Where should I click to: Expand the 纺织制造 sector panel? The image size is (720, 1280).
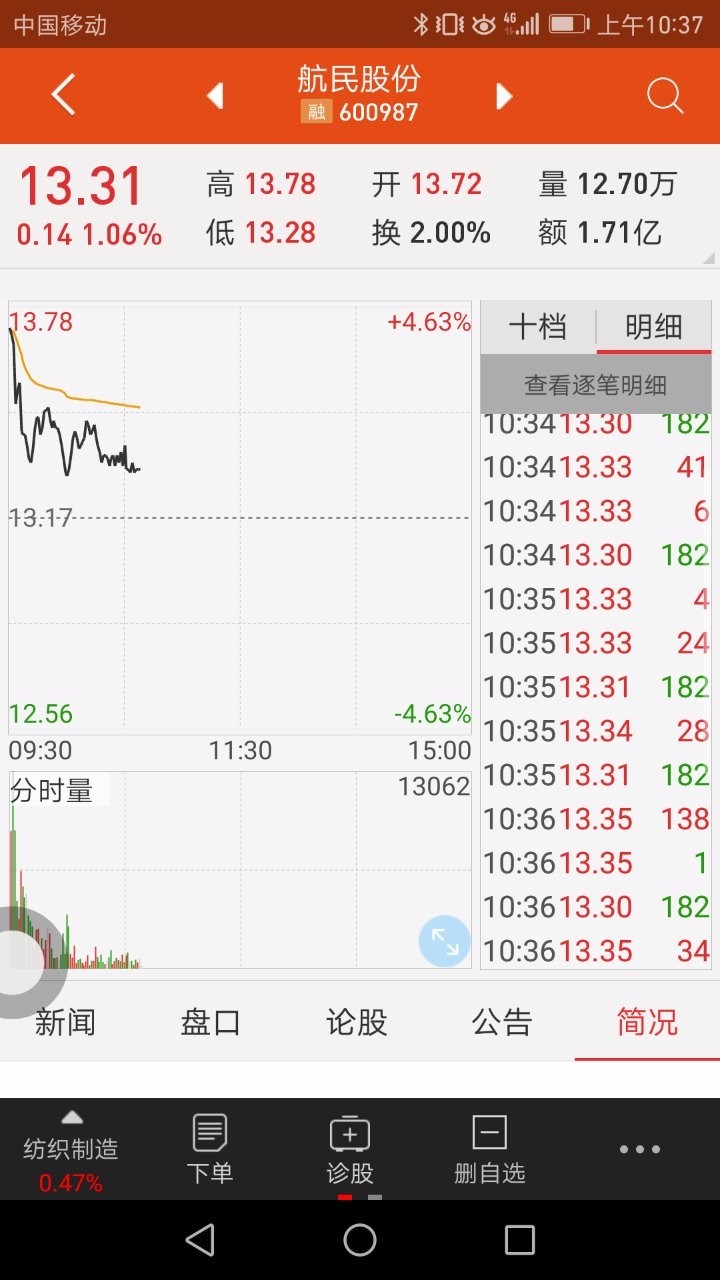click(x=71, y=1151)
